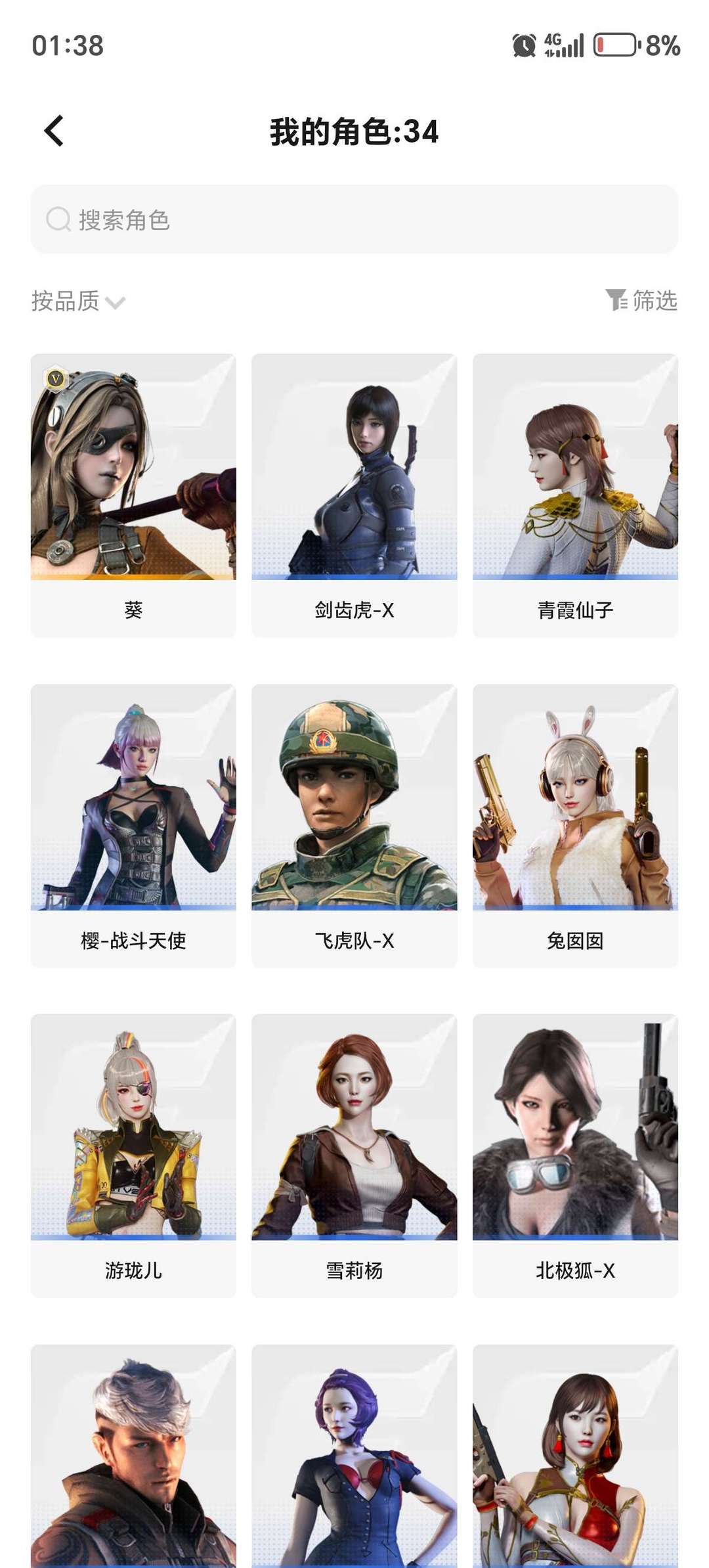The image size is (709, 1568).
Task: Open the 青霞仙子 character card
Action: click(x=574, y=493)
